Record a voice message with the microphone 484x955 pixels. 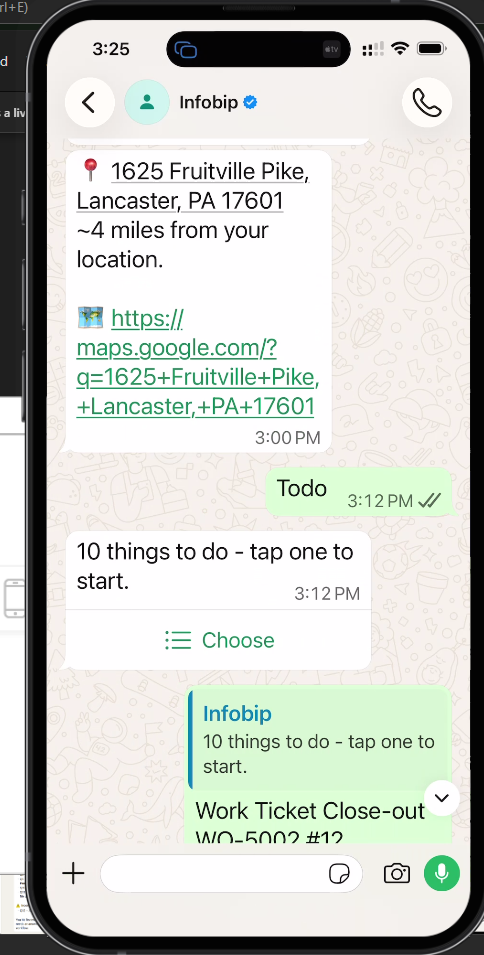click(441, 873)
